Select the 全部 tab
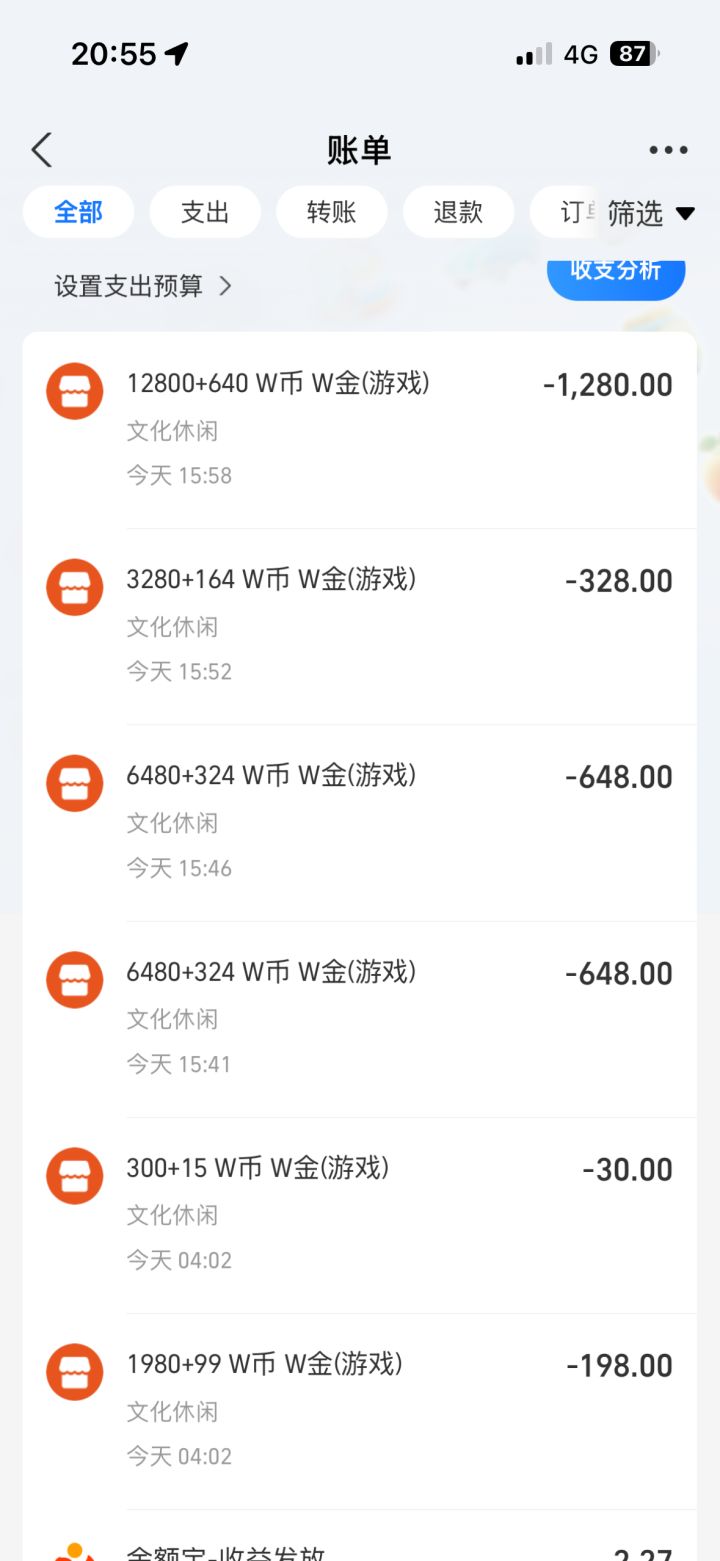The width and height of the screenshot is (720, 1561). click(x=78, y=212)
